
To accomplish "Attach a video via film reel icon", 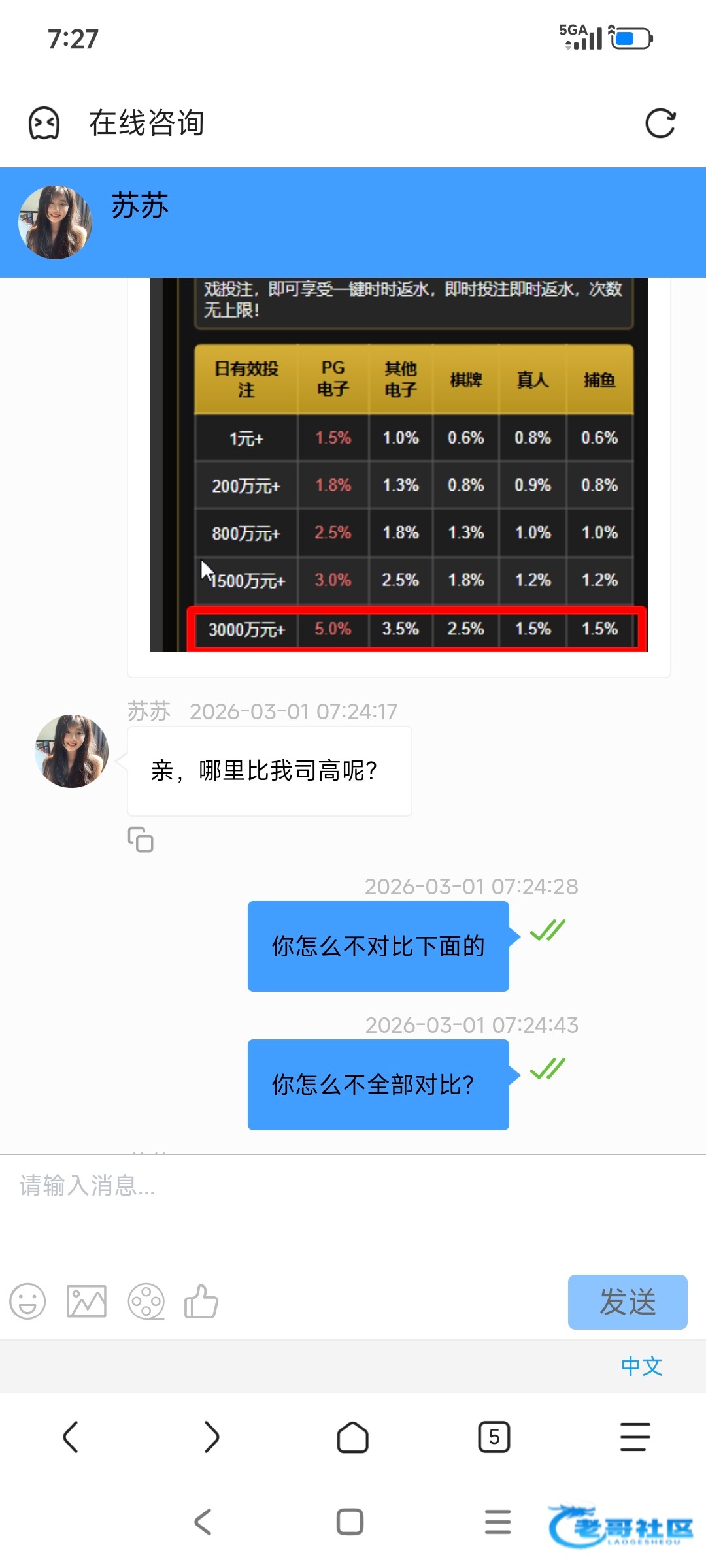I will pyautogui.click(x=146, y=1301).
